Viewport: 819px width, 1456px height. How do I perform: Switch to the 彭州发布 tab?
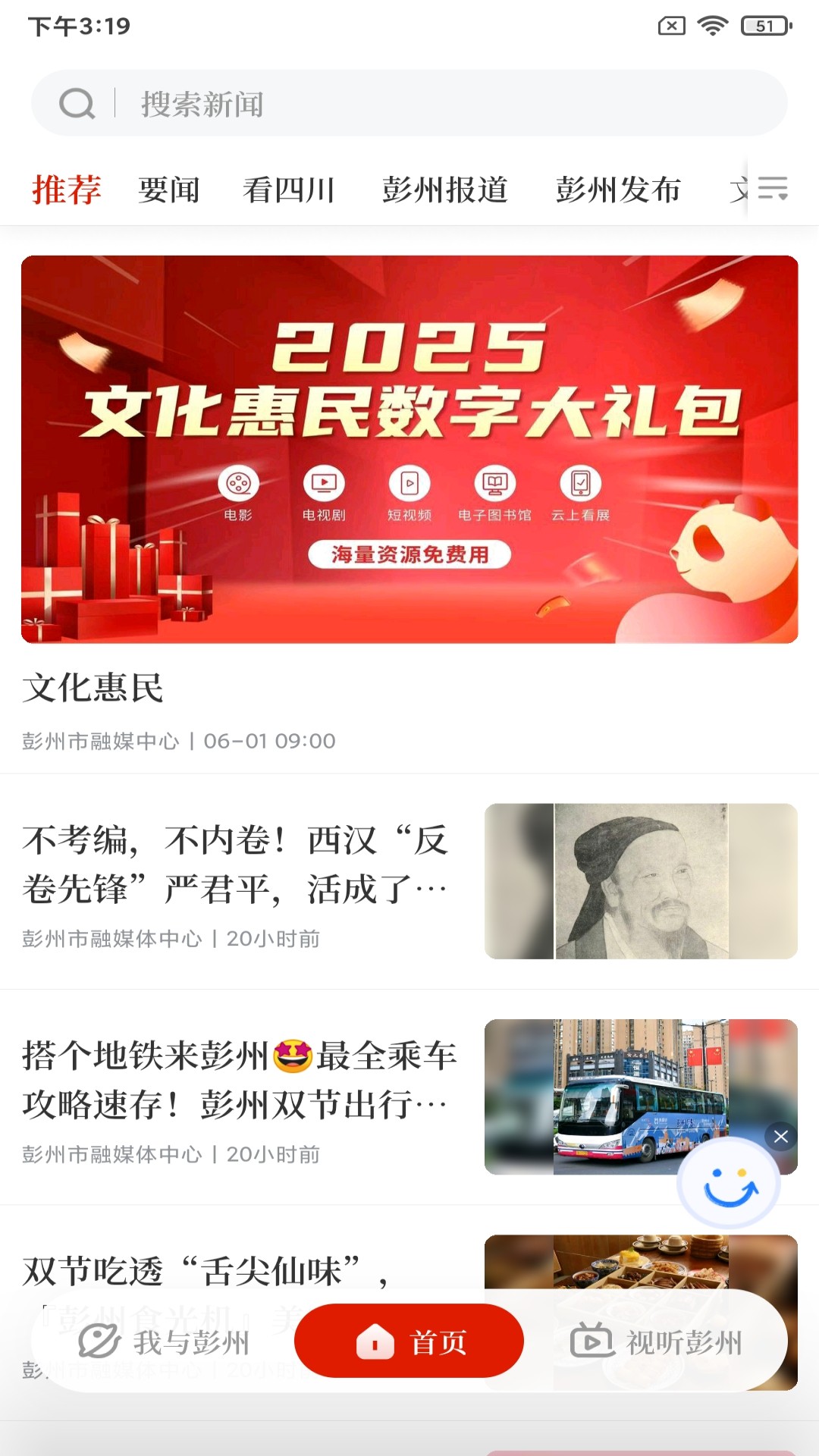tap(618, 190)
